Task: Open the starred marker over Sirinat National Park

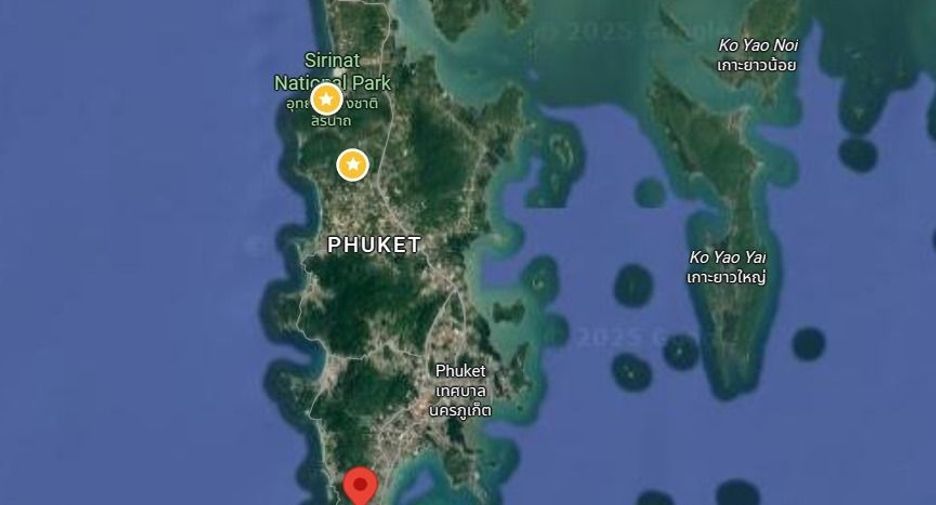Action: 327,99
